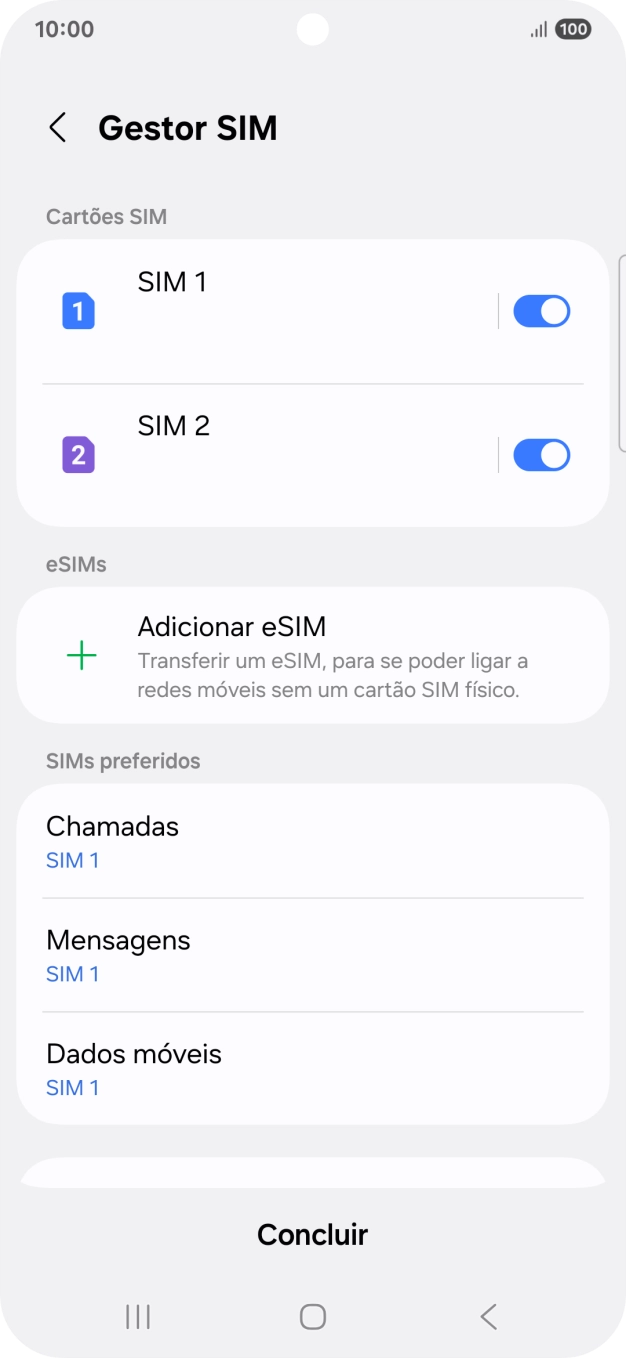Turn off the SIM 2 switch

(541, 455)
